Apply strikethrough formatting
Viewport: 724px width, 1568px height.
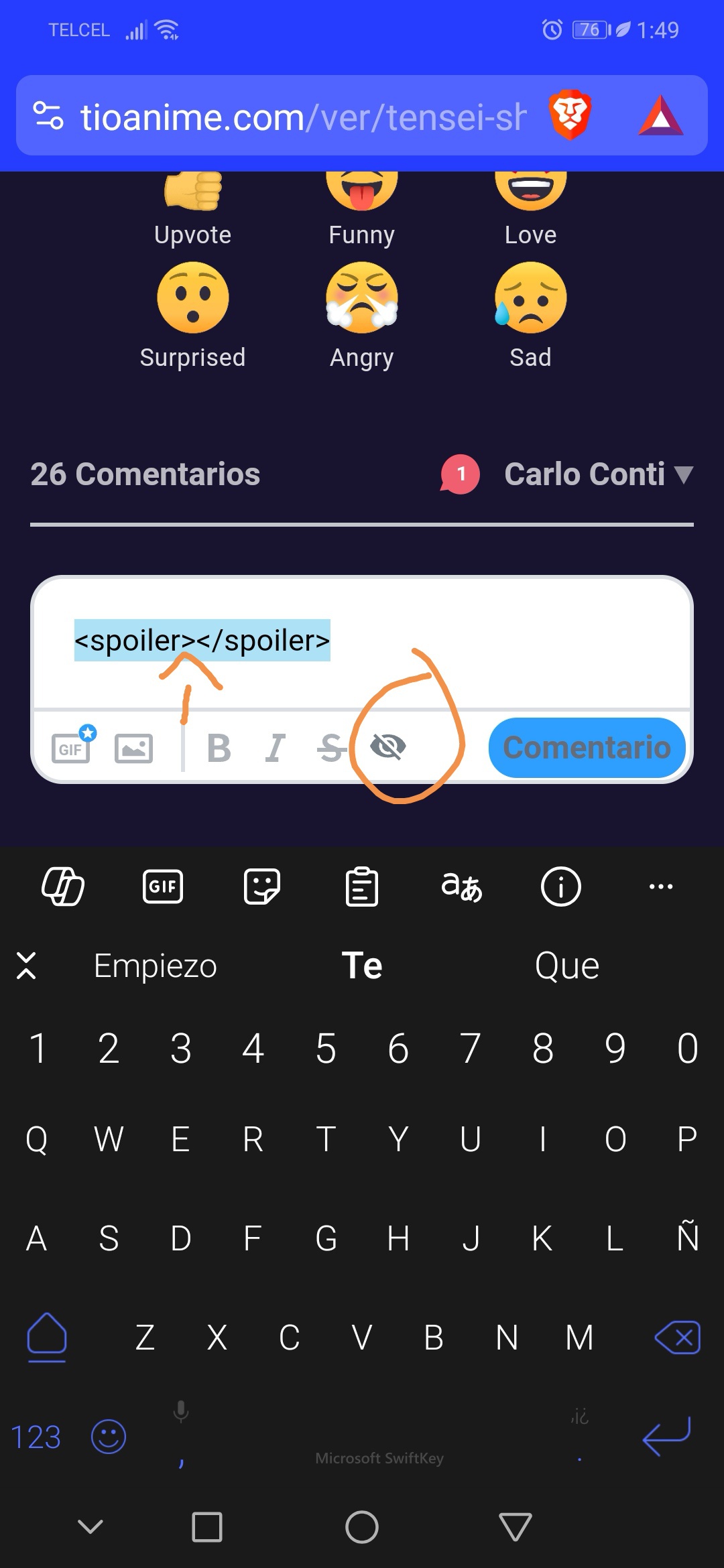pyautogui.click(x=330, y=748)
